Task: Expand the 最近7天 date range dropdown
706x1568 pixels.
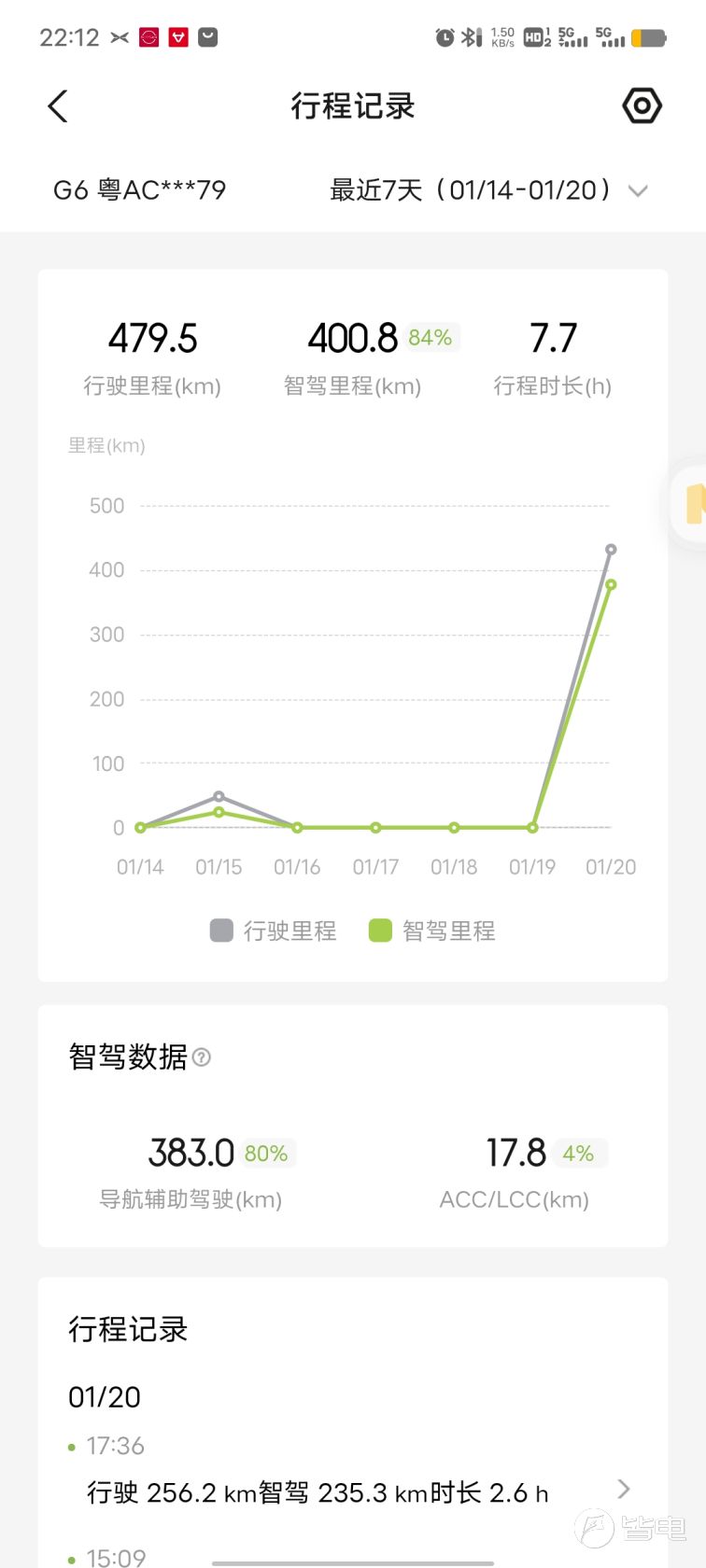Action: [488, 190]
